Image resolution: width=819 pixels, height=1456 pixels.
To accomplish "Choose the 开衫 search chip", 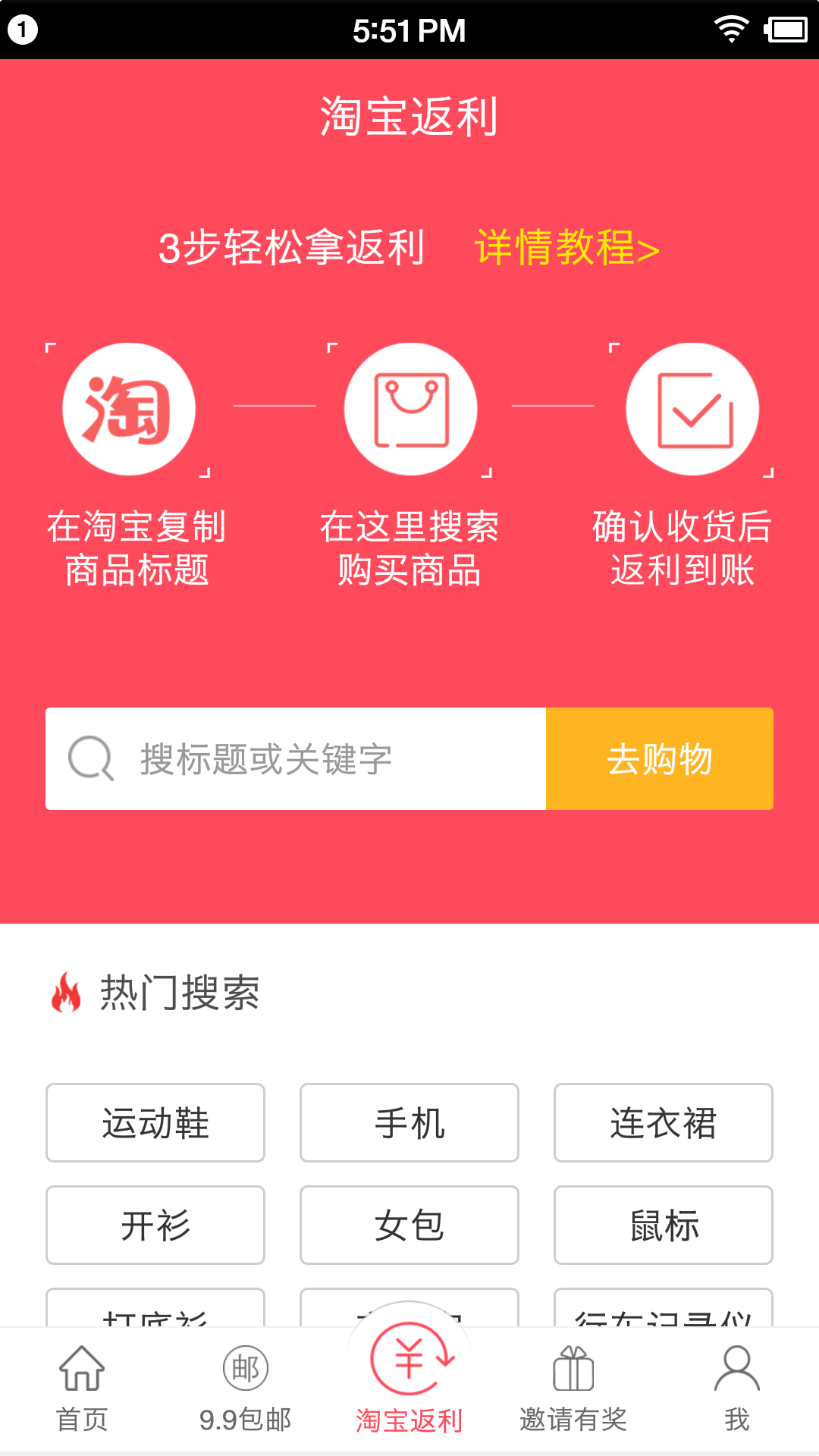I will click(x=155, y=1225).
